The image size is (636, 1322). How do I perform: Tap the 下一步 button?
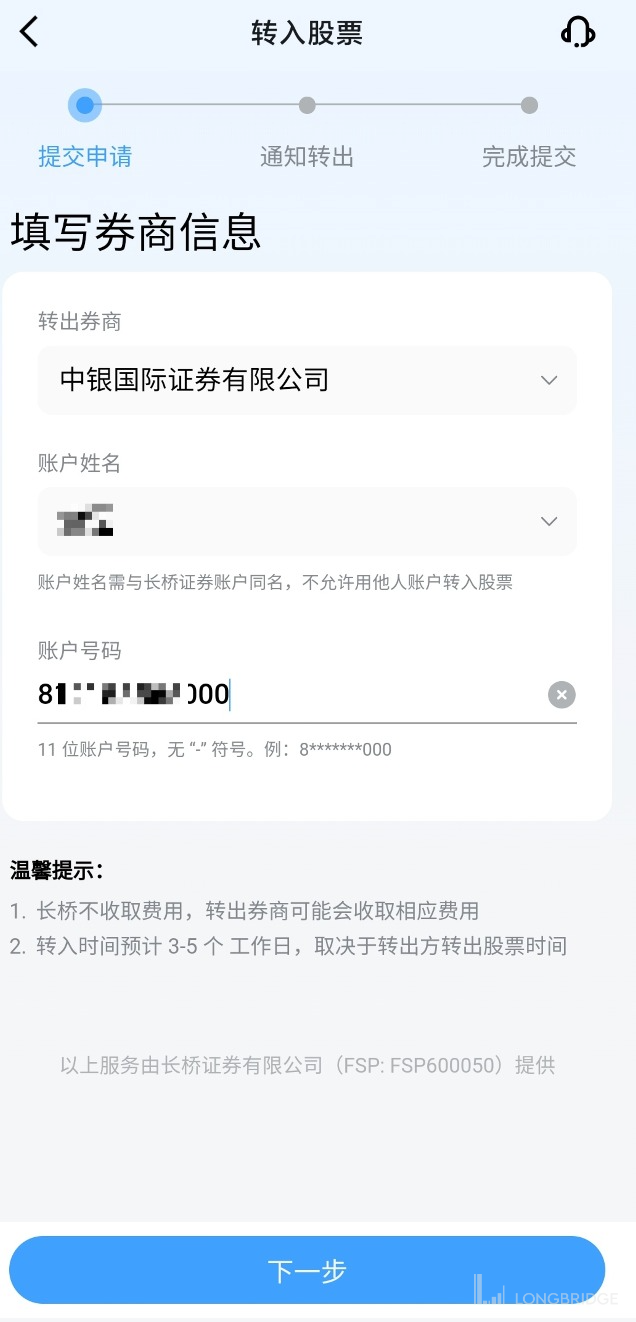(307, 1271)
